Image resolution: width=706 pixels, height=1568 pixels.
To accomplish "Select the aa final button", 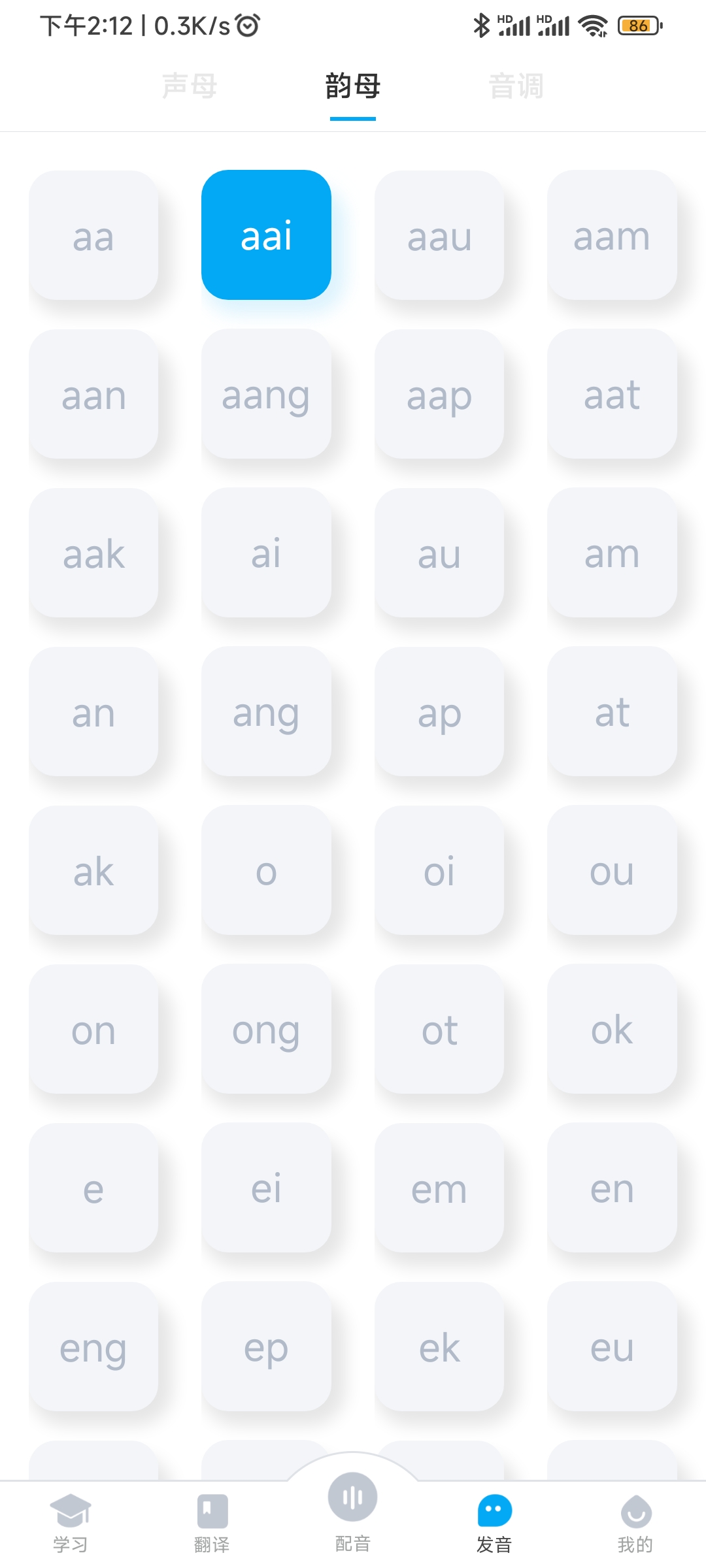I will (93, 235).
